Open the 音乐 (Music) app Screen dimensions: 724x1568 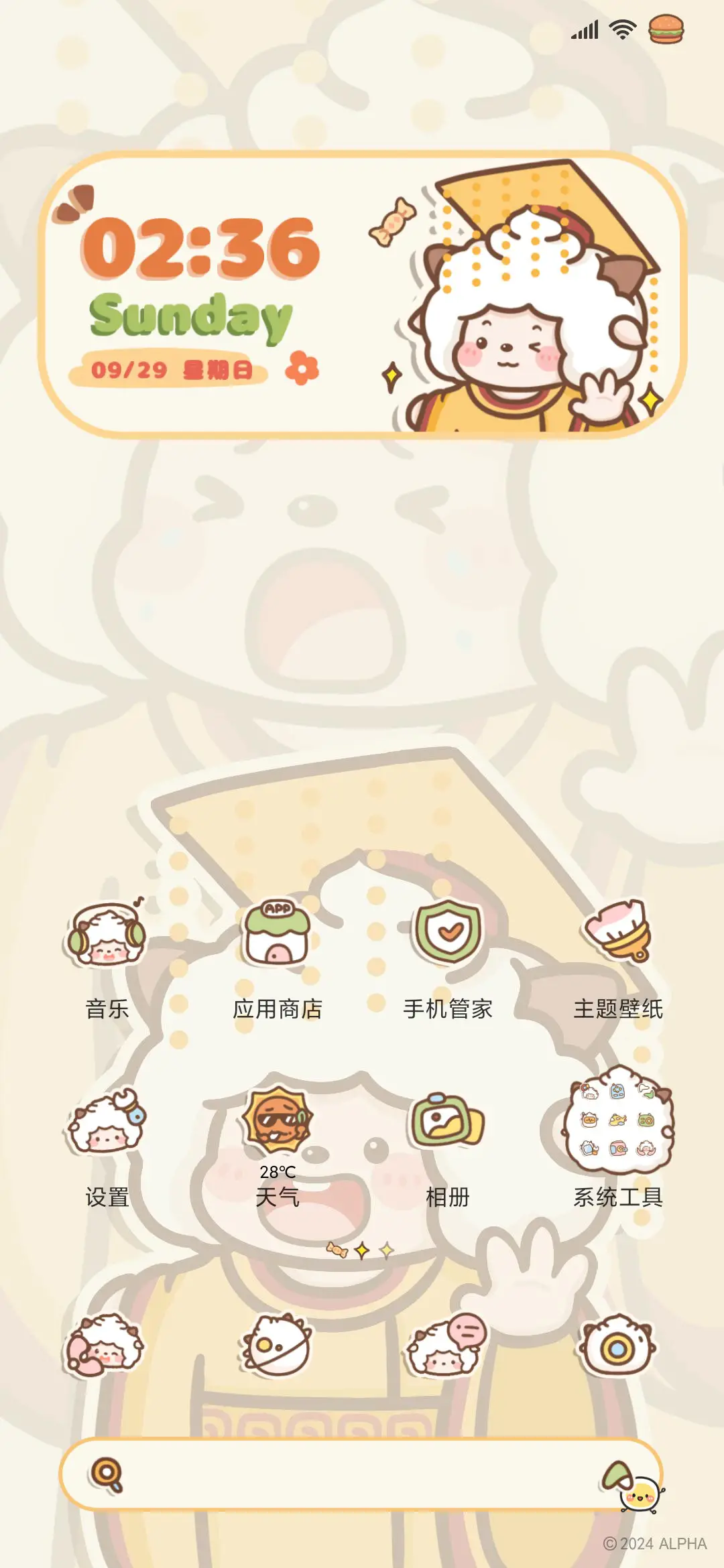click(x=107, y=935)
